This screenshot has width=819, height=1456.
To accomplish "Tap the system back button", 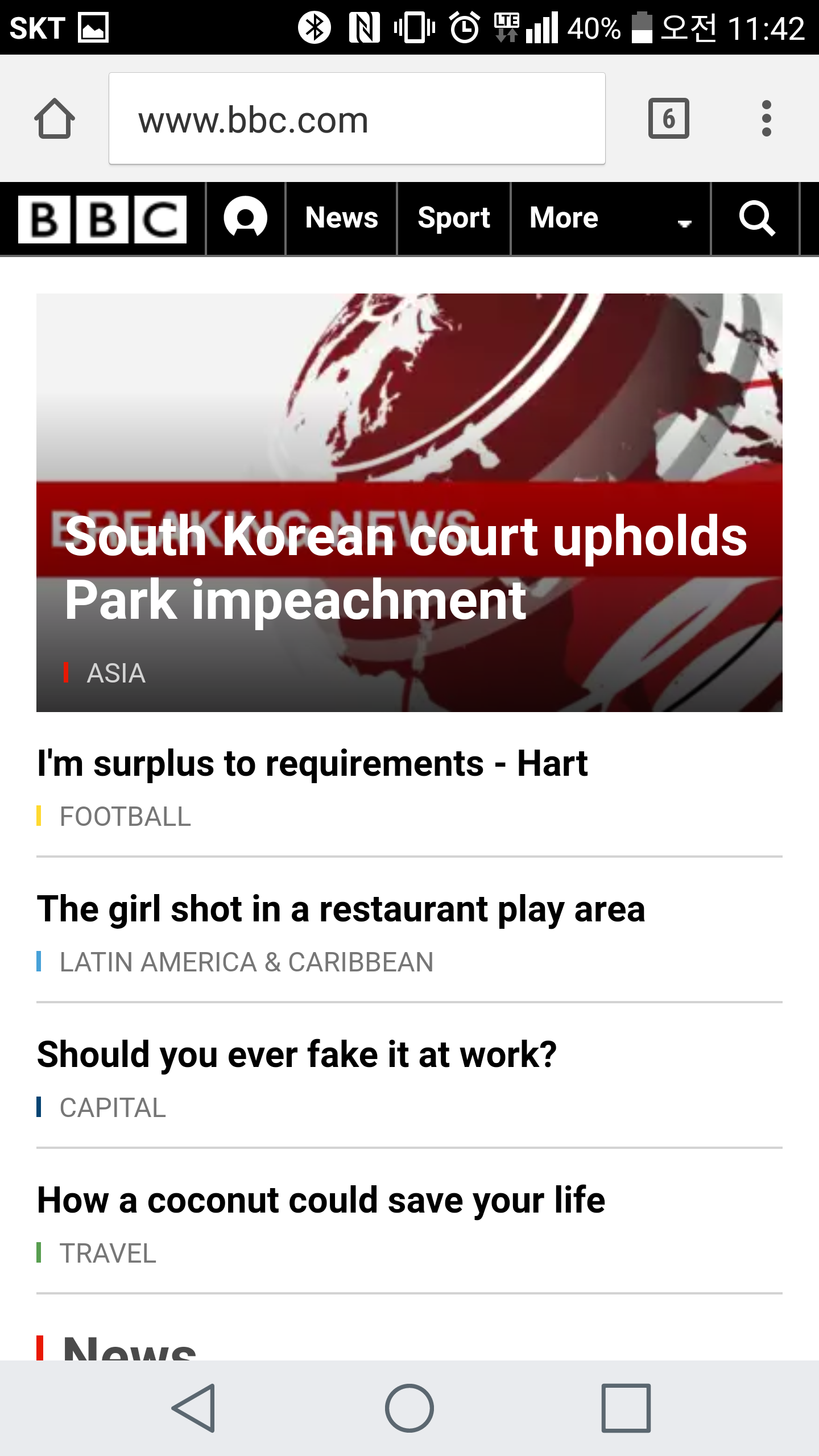I will pos(193,1408).
